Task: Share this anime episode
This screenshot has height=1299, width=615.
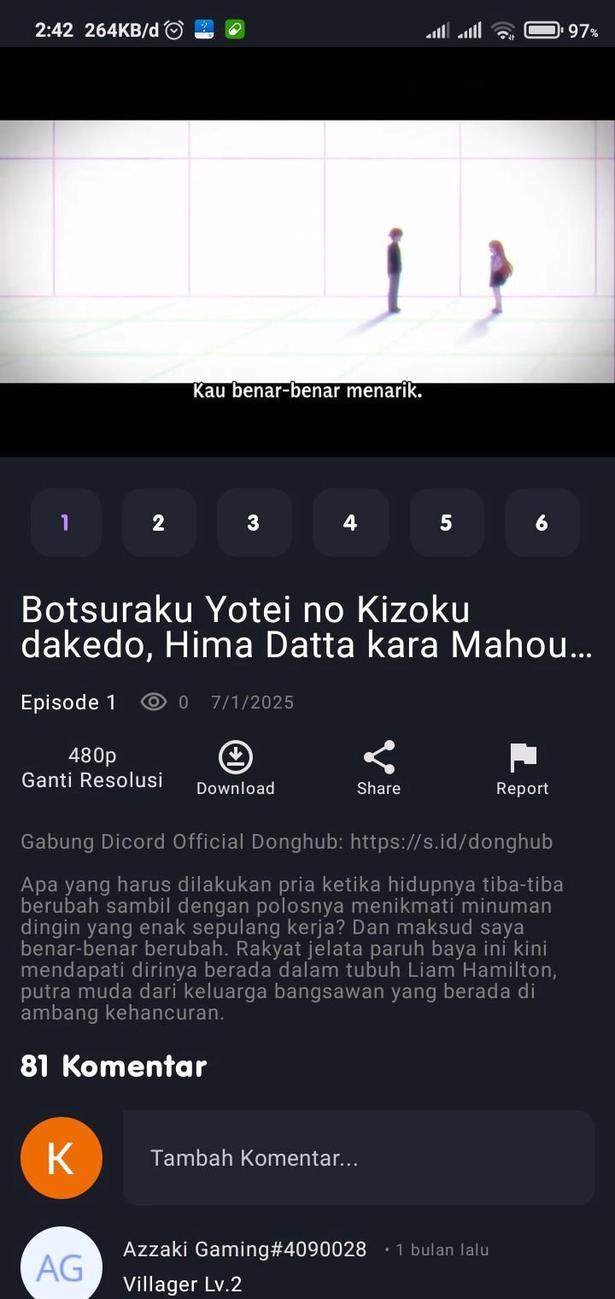Action: coord(379,768)
